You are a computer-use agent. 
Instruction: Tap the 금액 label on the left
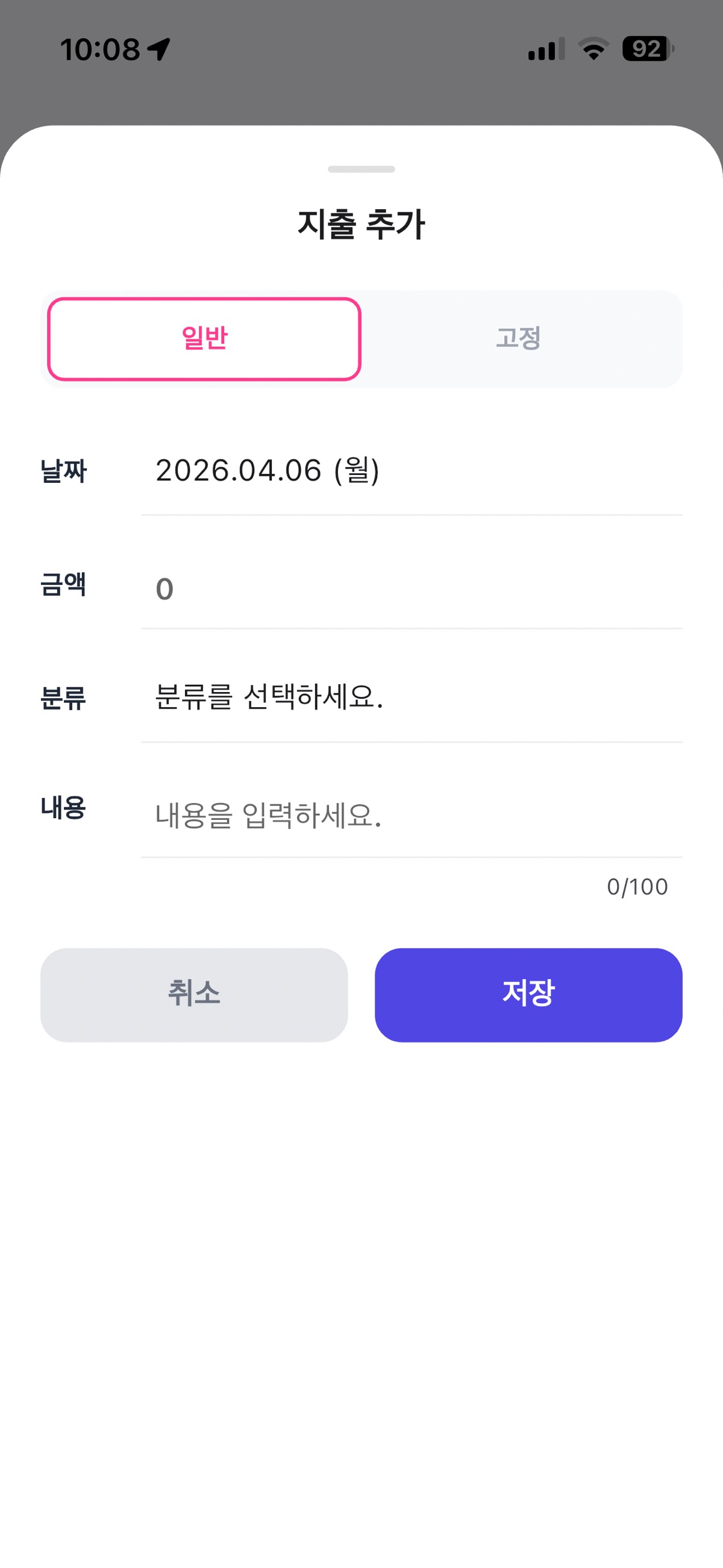[63, 586]
